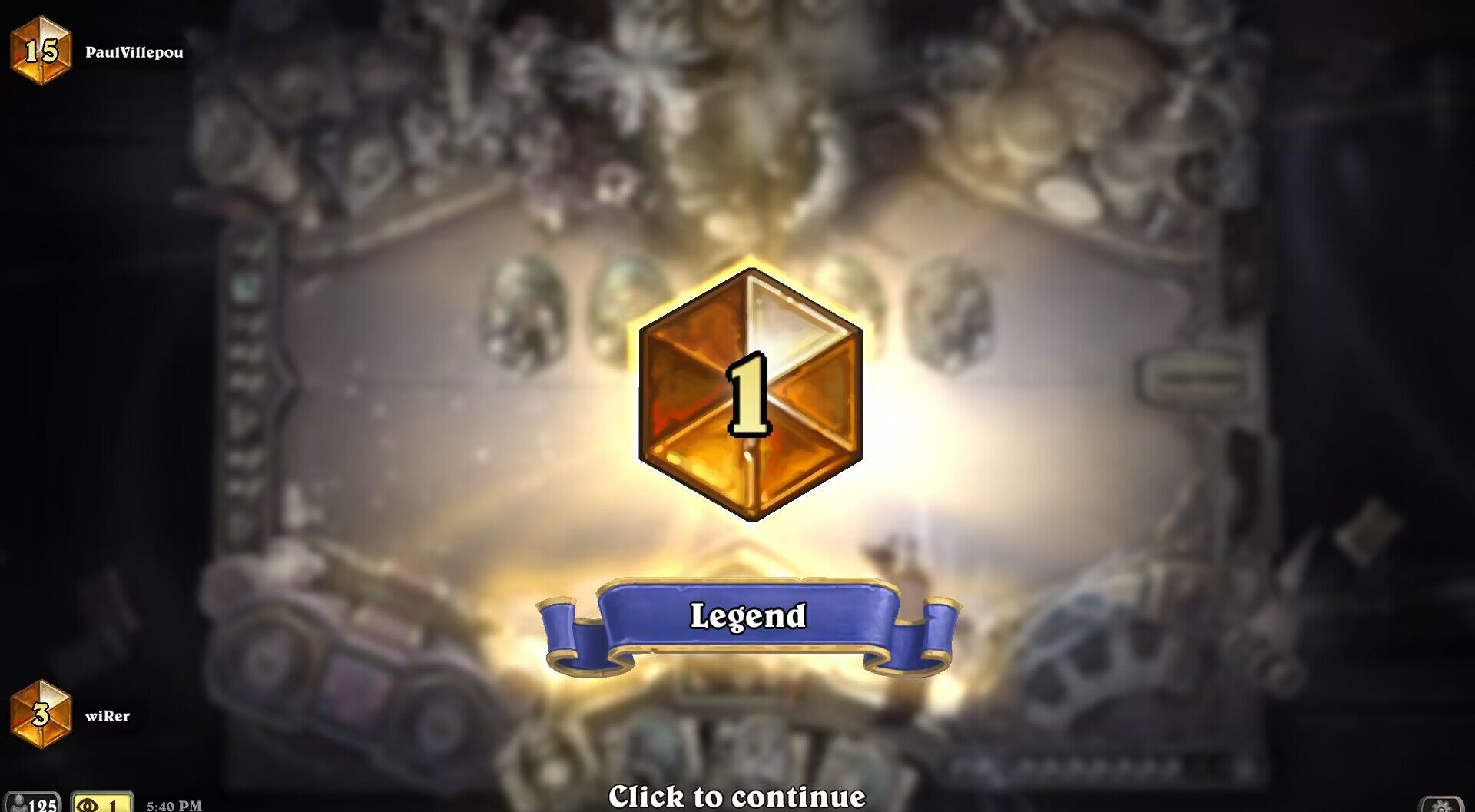Image resolution: width=1475 pixels, height=812 pixels.
Task: Open the settings gear menu
Action: tap(1441, 804)
